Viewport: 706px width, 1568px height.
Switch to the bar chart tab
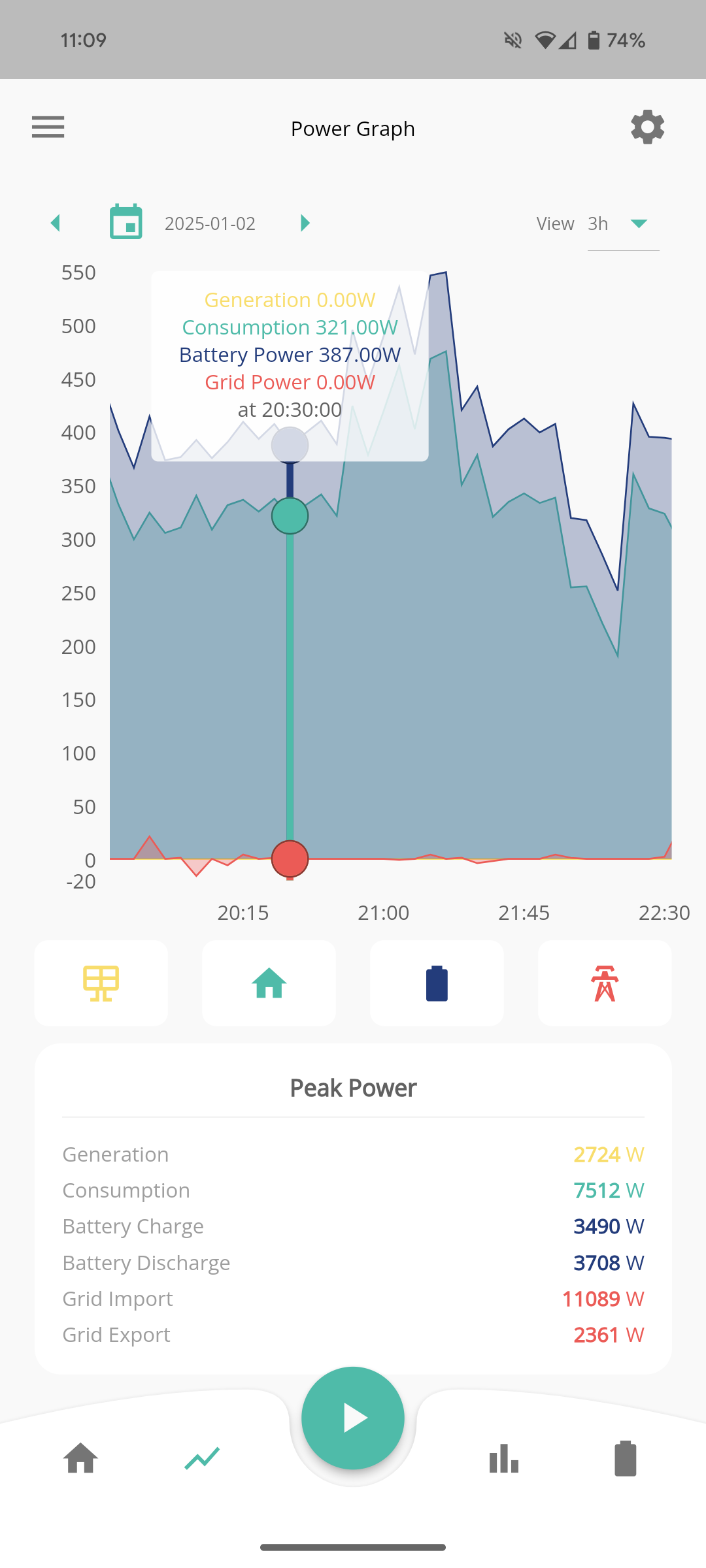click(504, 1458)
